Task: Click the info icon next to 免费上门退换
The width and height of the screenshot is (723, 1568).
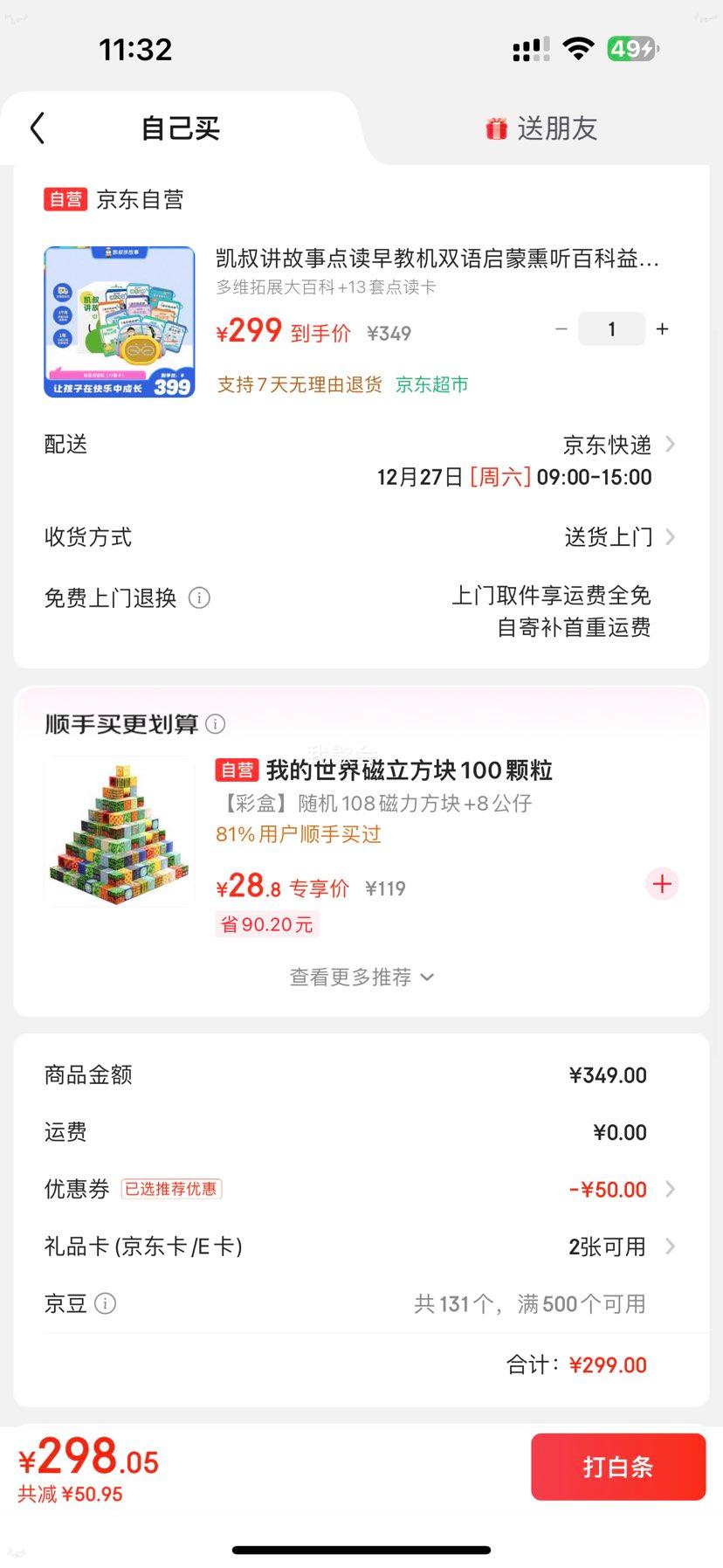Action: click(x=199, y=597)
